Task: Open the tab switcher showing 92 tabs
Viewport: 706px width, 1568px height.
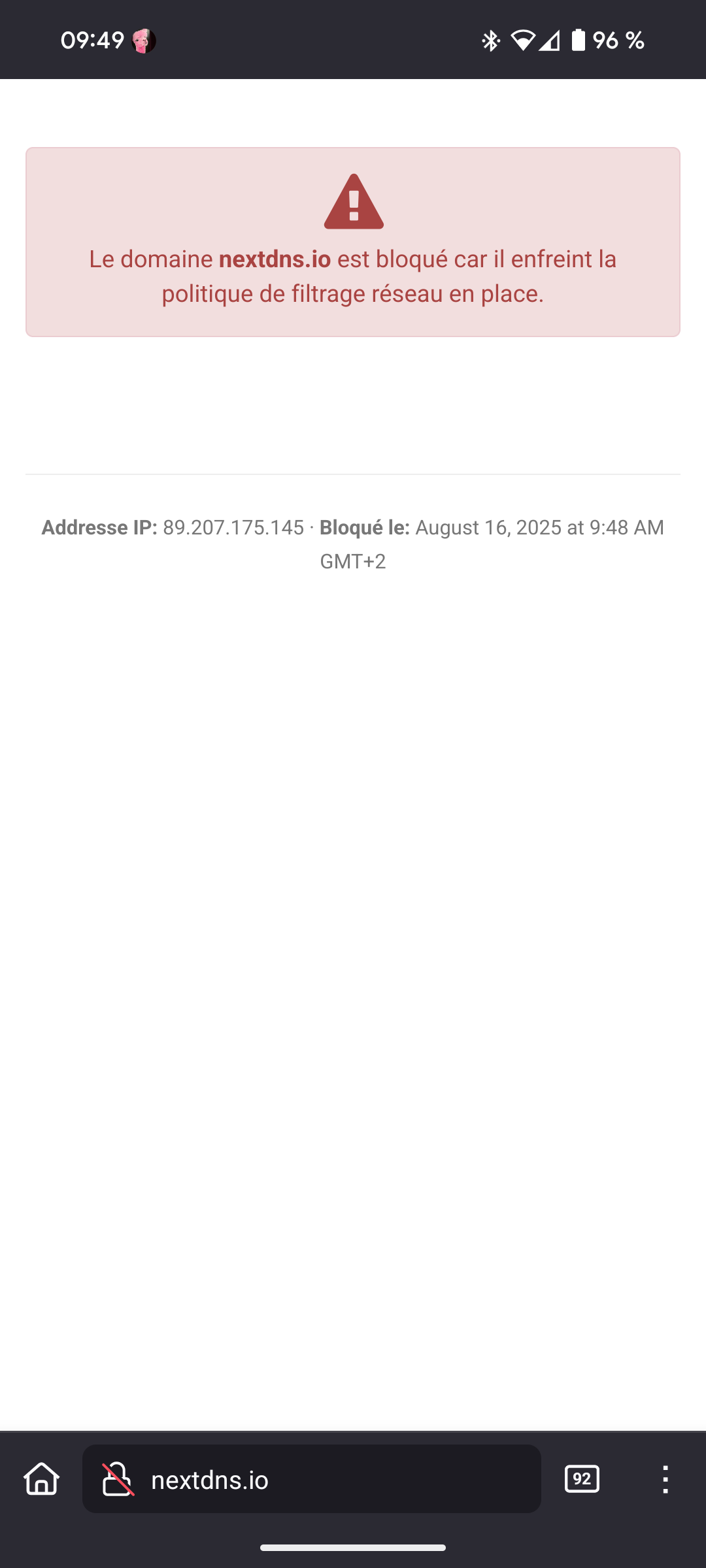Action: 582,1478
